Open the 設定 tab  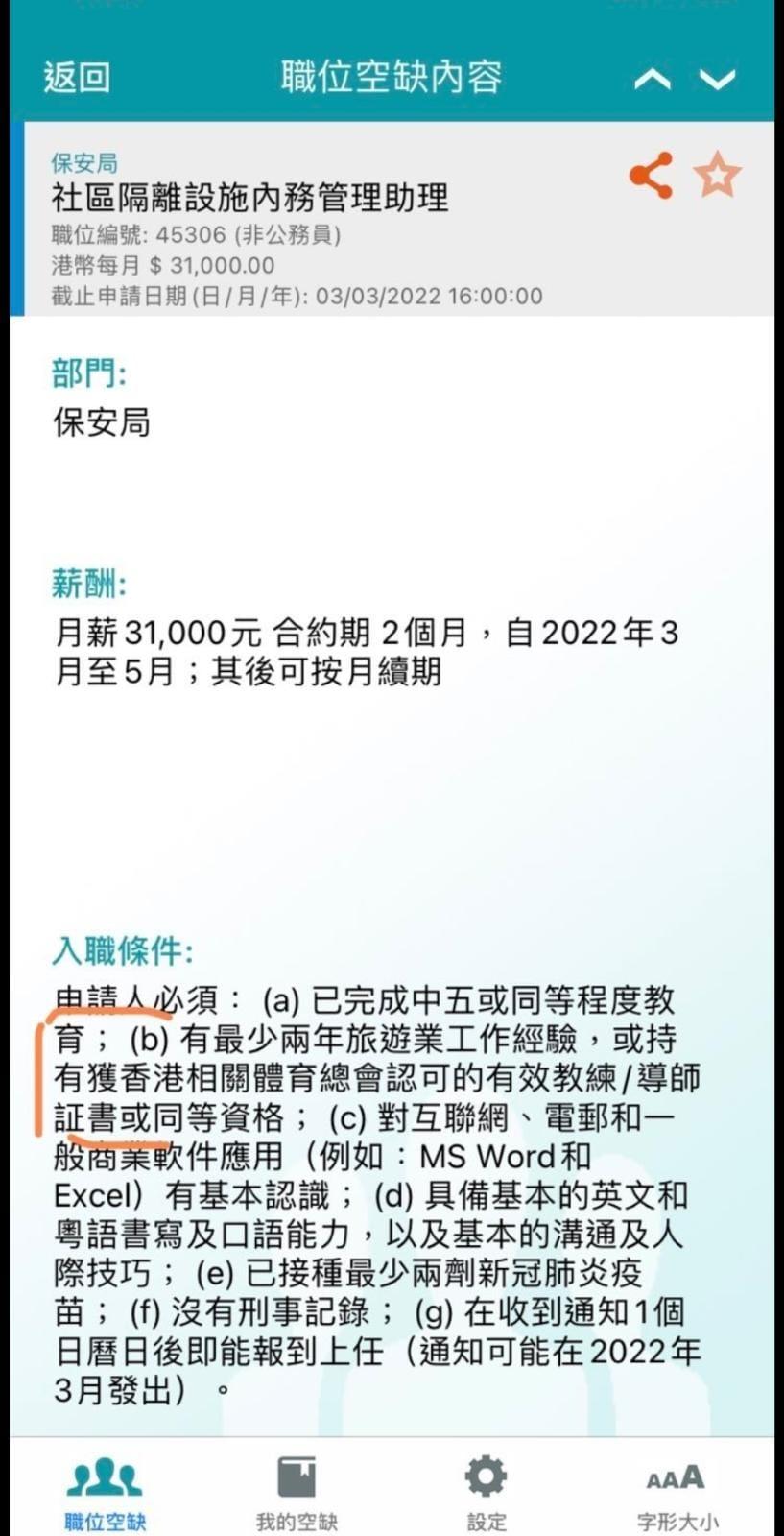[x=487, y=1491]
